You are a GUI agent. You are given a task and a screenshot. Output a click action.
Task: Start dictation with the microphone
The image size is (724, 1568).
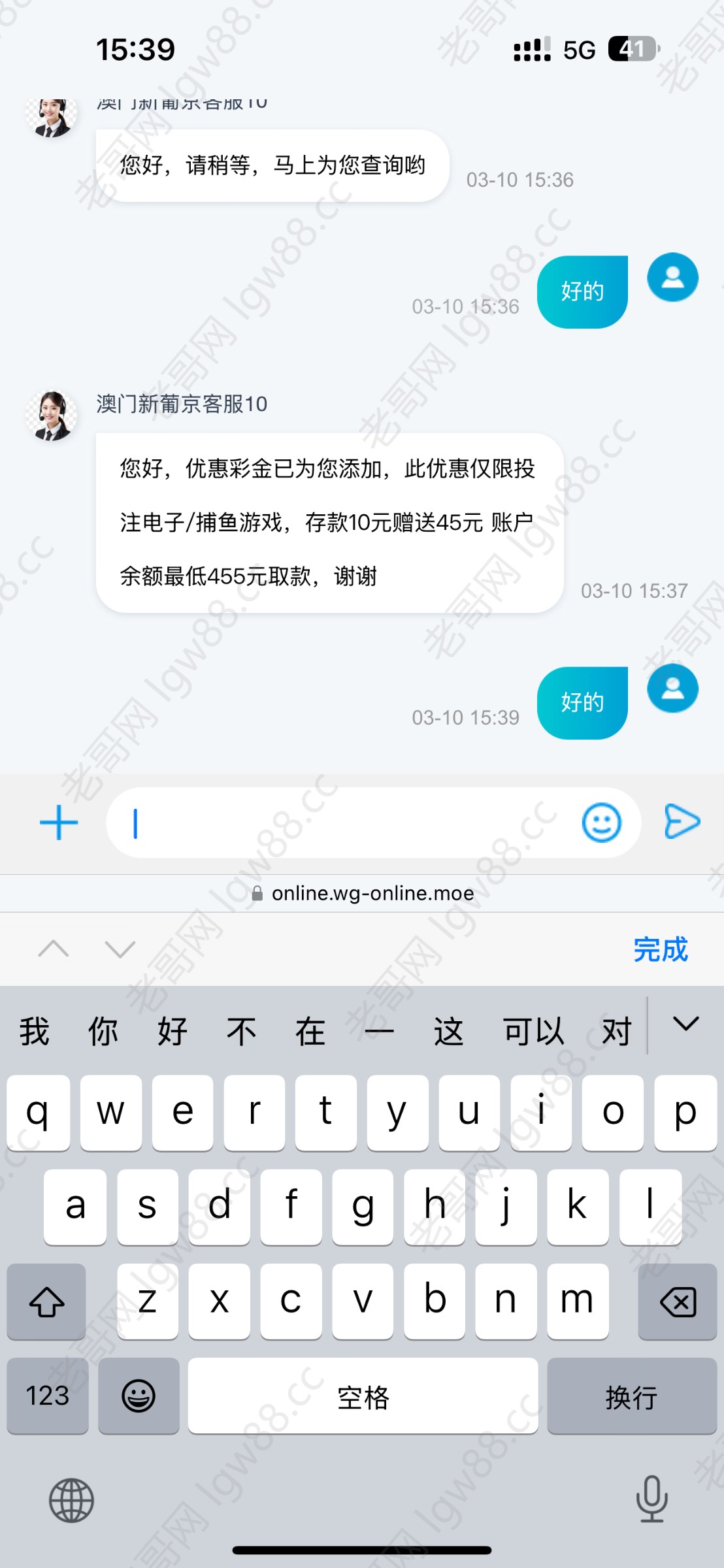point(651,1499)
